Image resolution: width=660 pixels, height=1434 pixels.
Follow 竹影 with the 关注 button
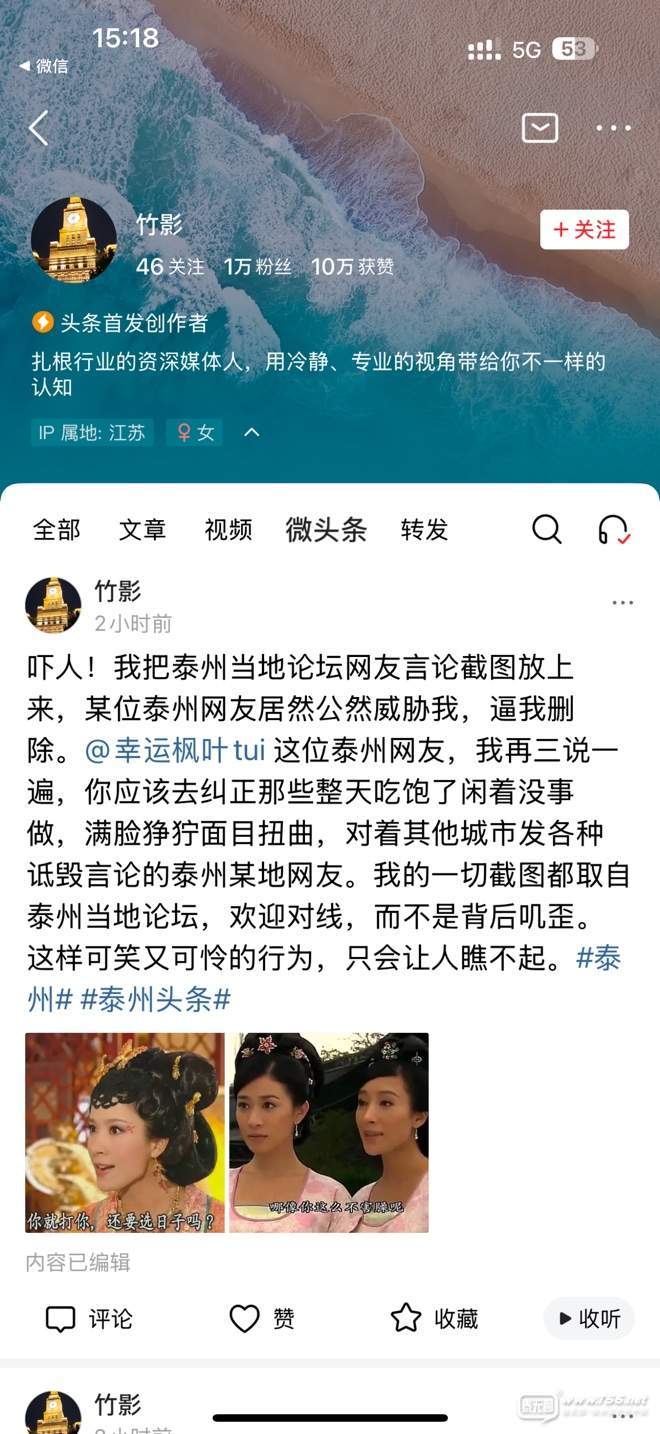[584, 229]
